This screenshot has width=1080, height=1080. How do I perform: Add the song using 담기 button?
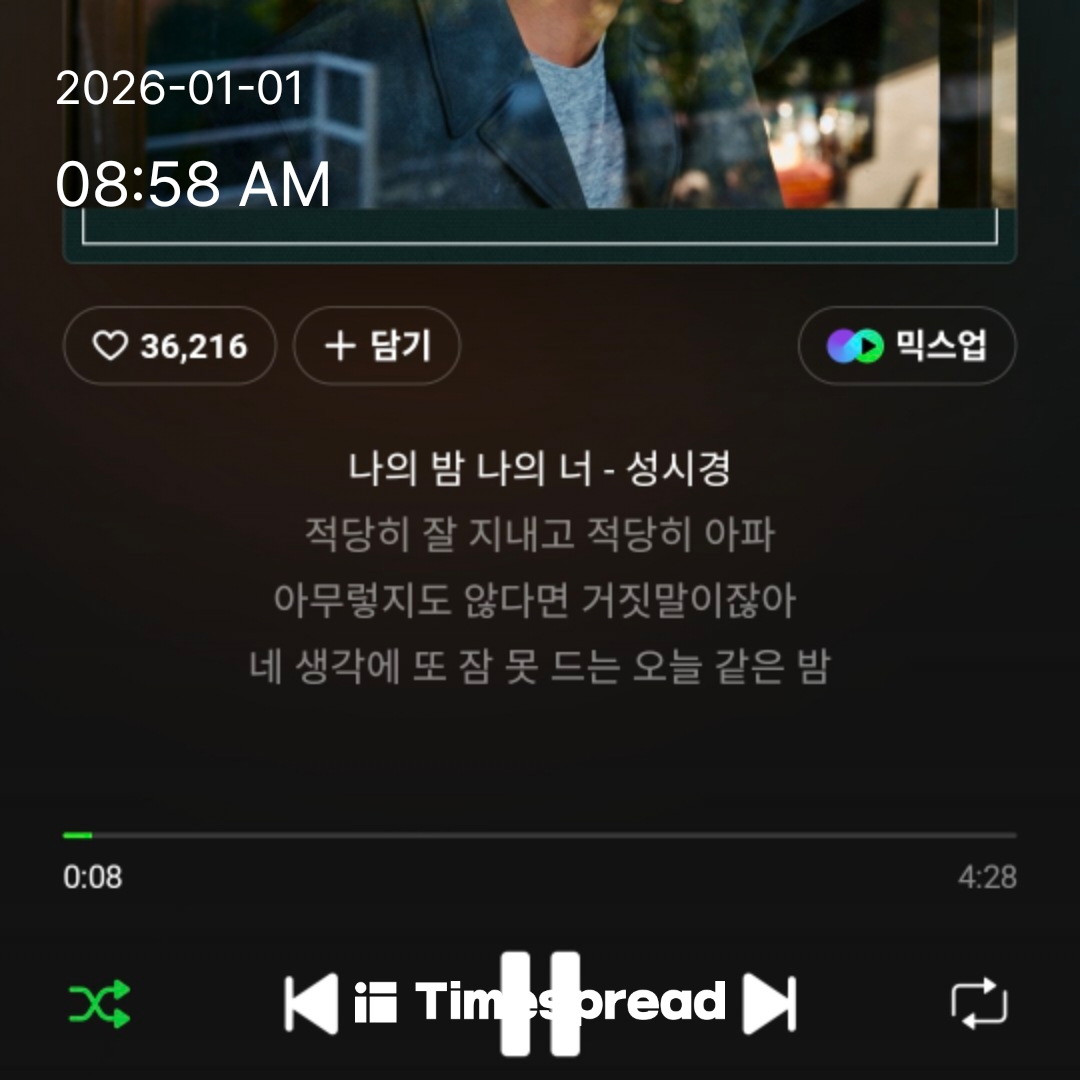376,346
